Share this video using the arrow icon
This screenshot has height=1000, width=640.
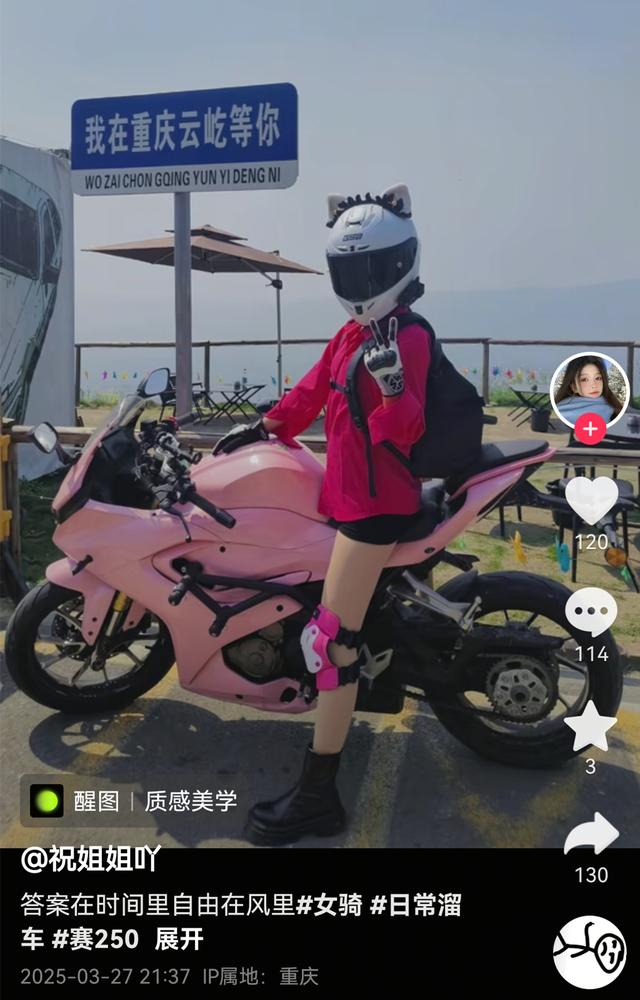click(591, 835)
